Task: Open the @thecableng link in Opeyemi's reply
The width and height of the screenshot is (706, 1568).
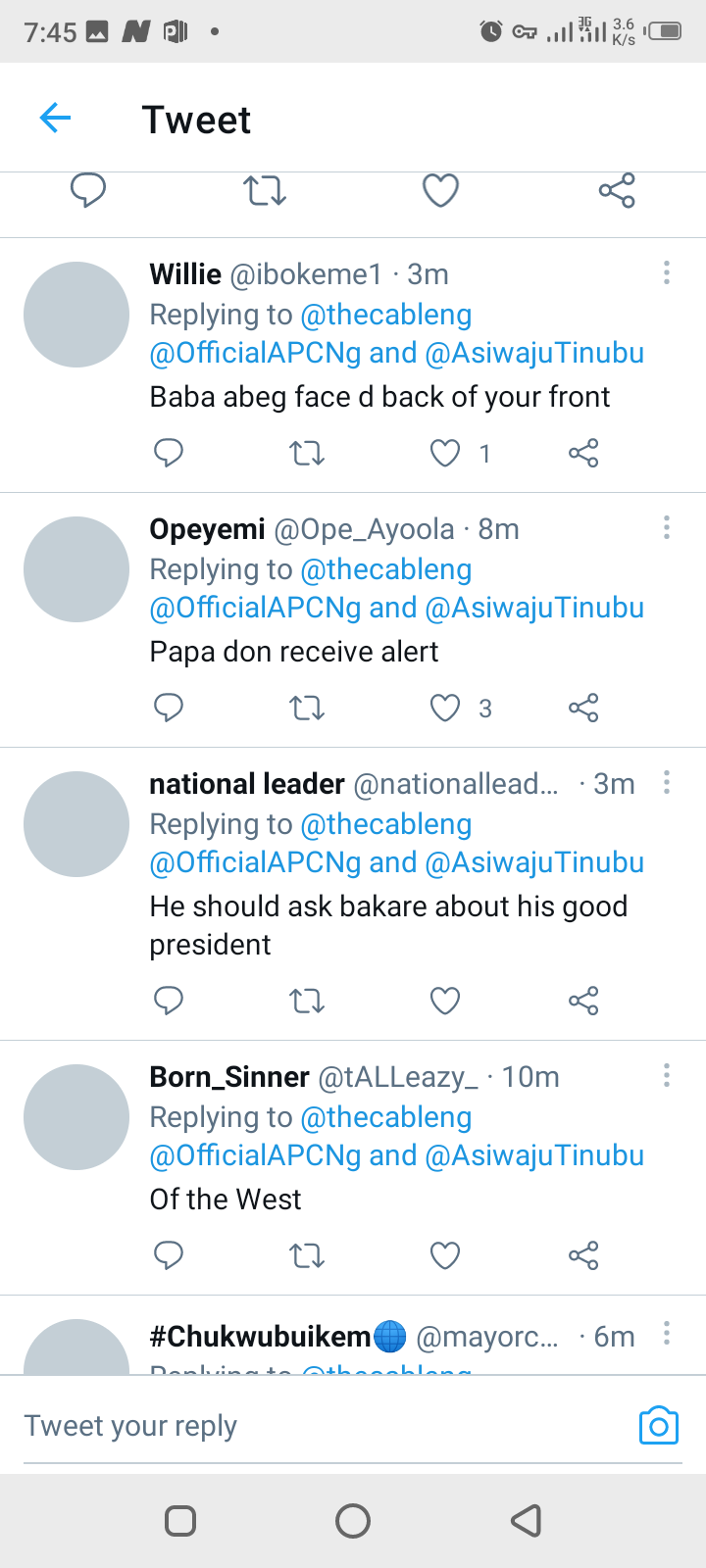Action: [386, 569]
